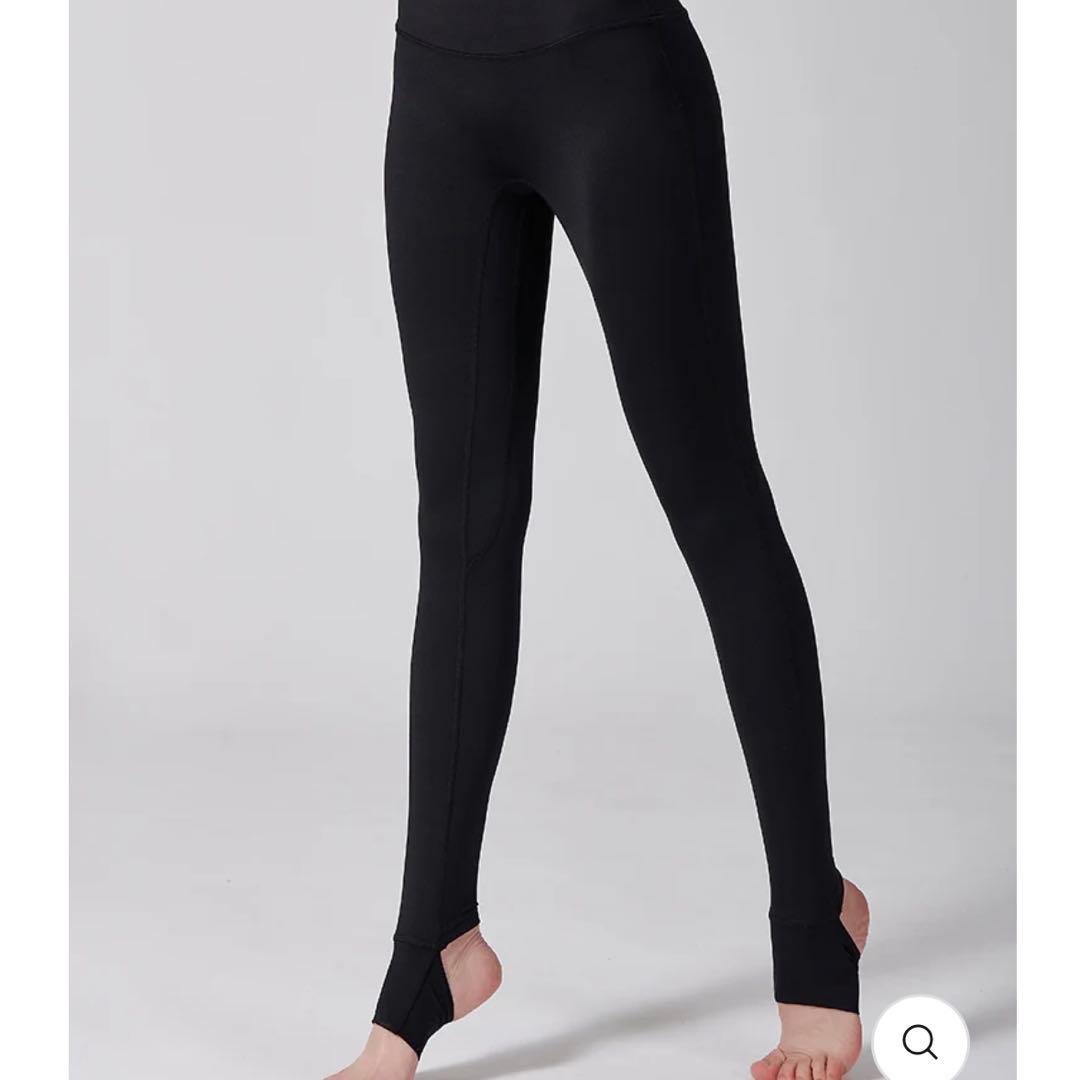The height and width of the screenshot is (1080, 1080).
Task: Tap the magnifier icon to zoom the product image
Action: pyautogui.click(x=920, y=1043)
